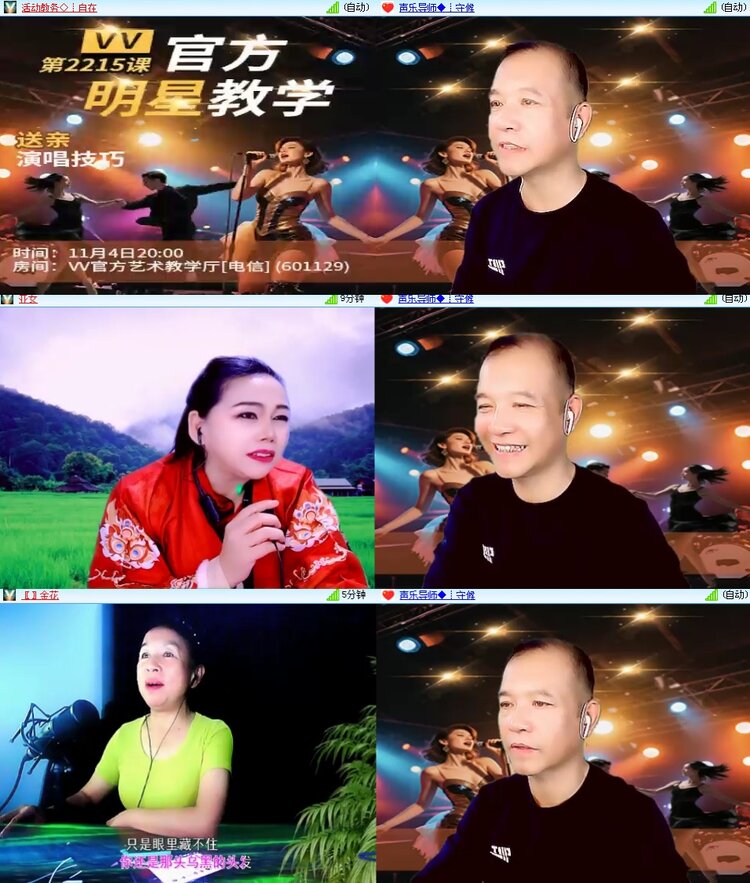Click the signal icon on far right of top bar
The height and width of the screenshot is (883, 750).
click(x=712, y=8)
